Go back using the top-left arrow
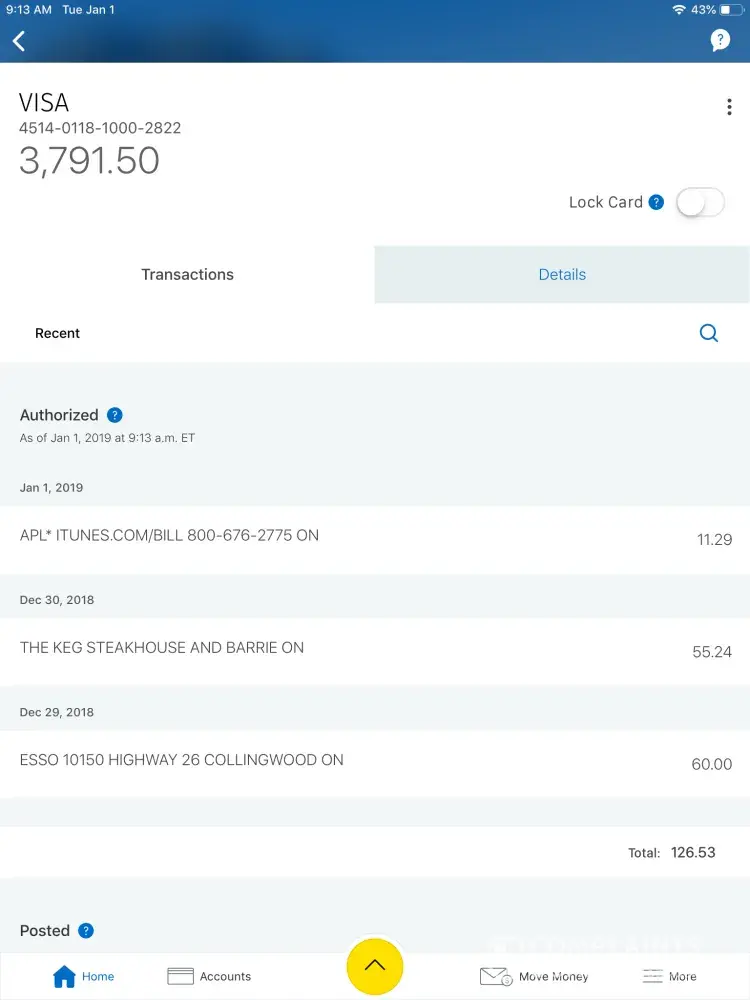The width and height of the screenshot is (750, 1000). [x=19, y=41]
